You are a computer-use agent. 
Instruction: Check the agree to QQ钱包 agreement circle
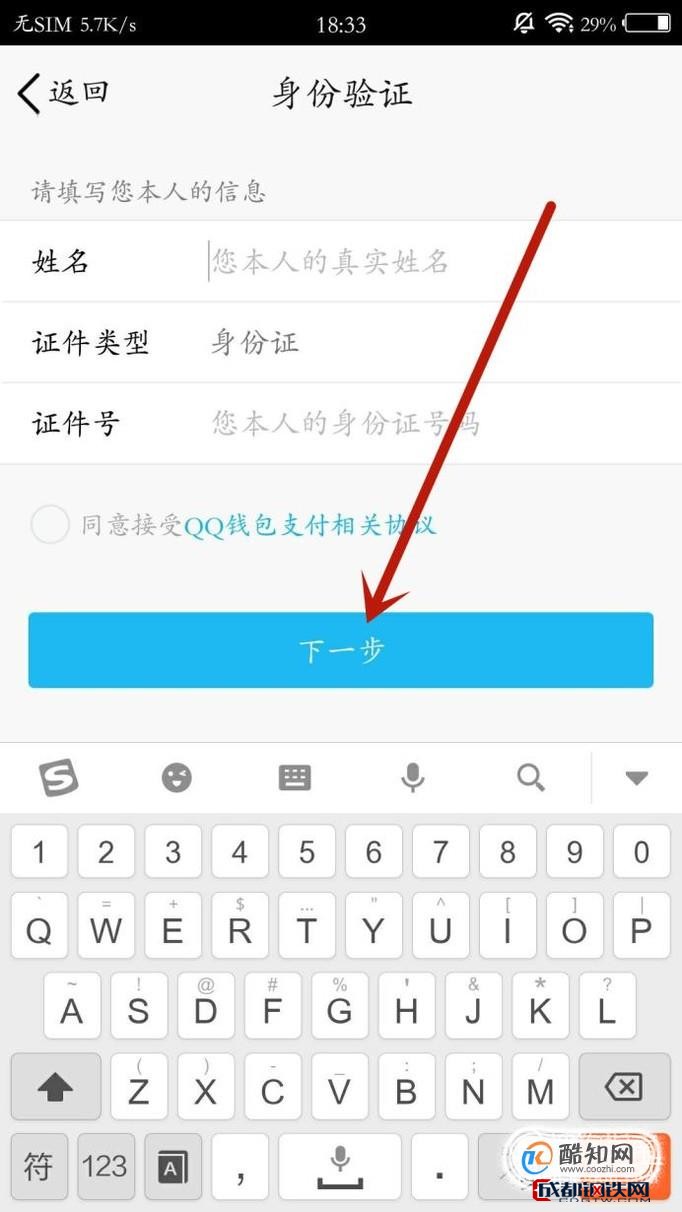pos(49,524)
